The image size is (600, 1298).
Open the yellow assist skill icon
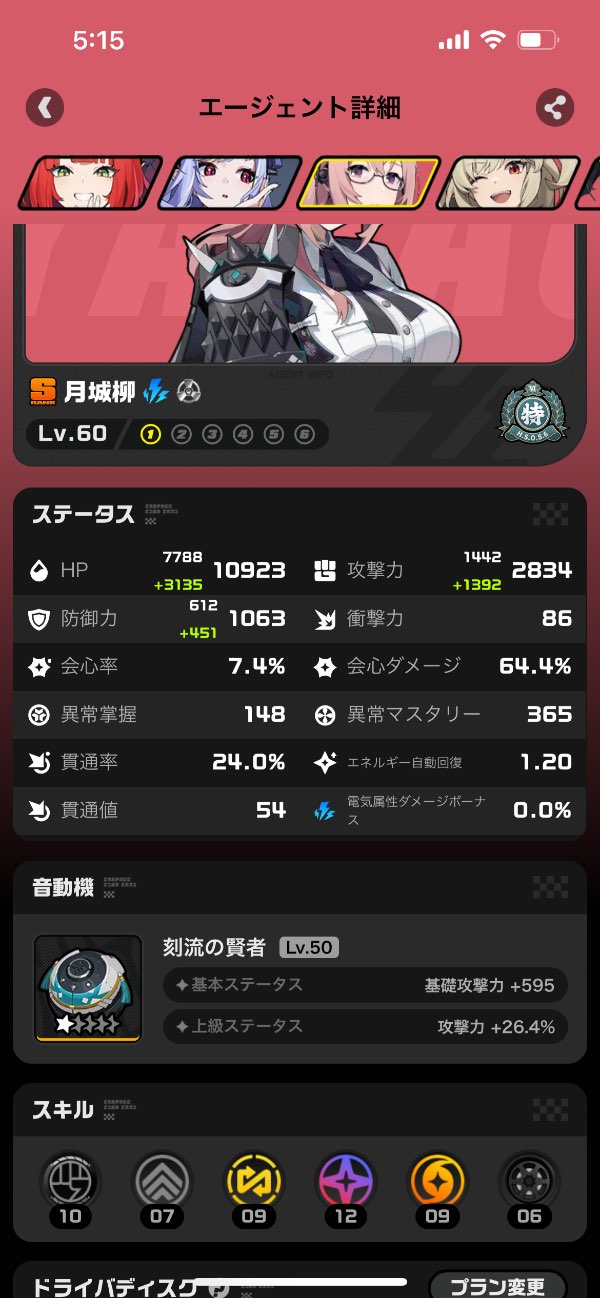(254, 1184)
